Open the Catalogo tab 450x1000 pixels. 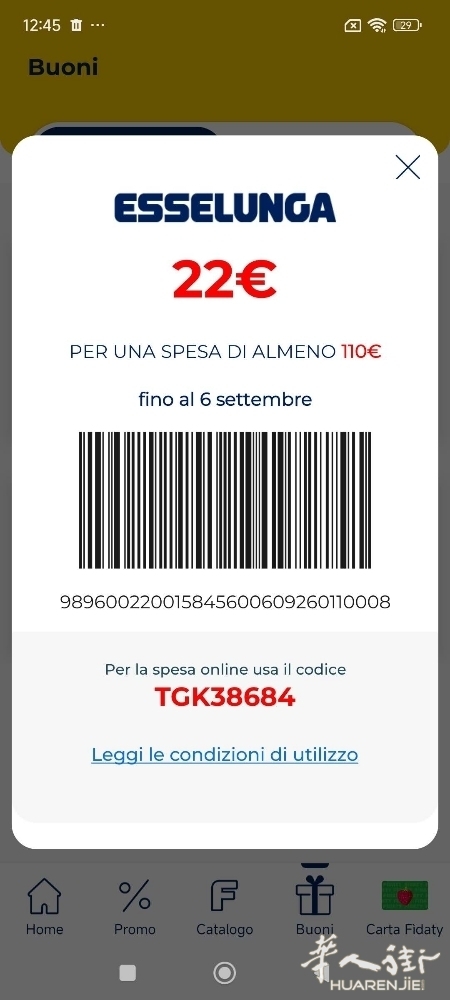(x=224, y=906)
